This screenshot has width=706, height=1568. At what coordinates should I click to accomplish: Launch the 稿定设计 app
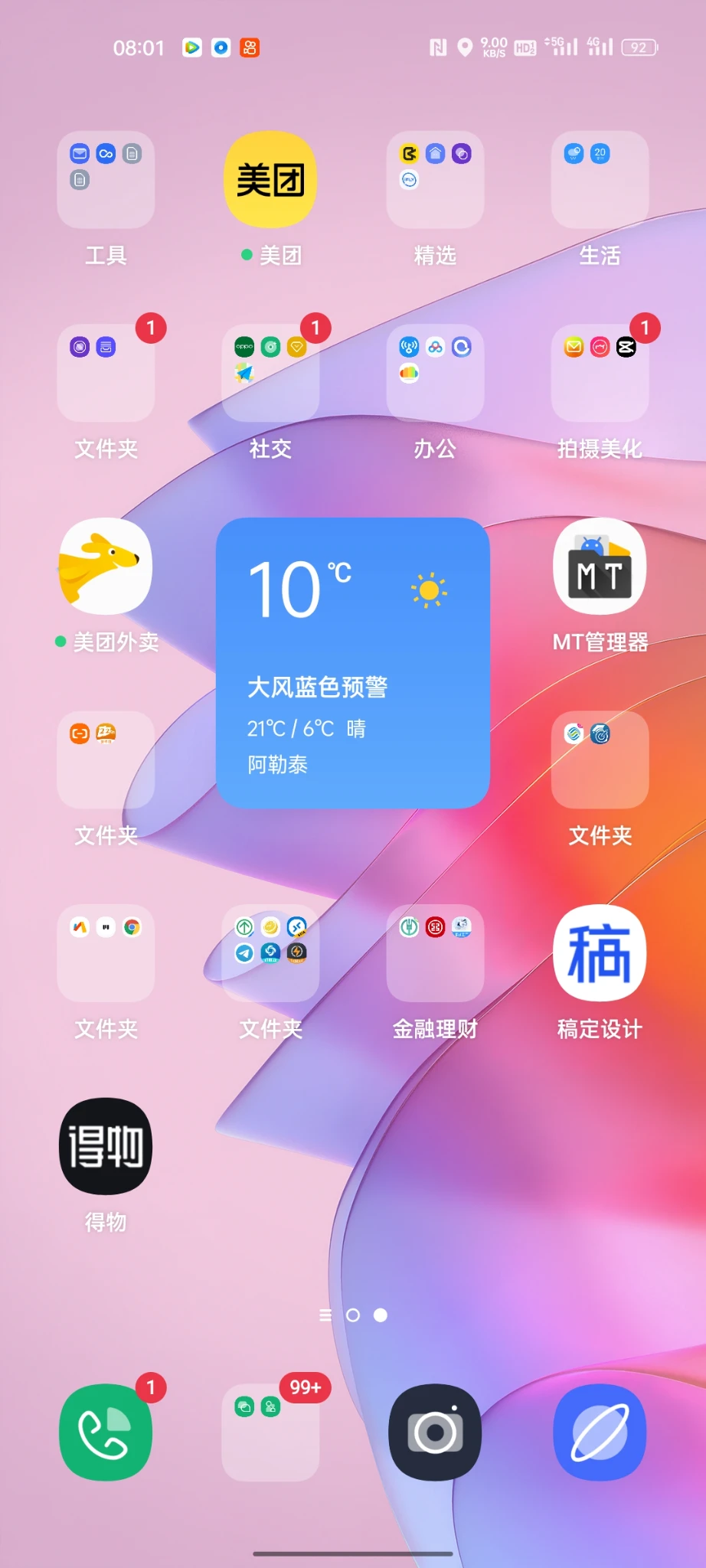pyautogui.click(x=600, y=953)
